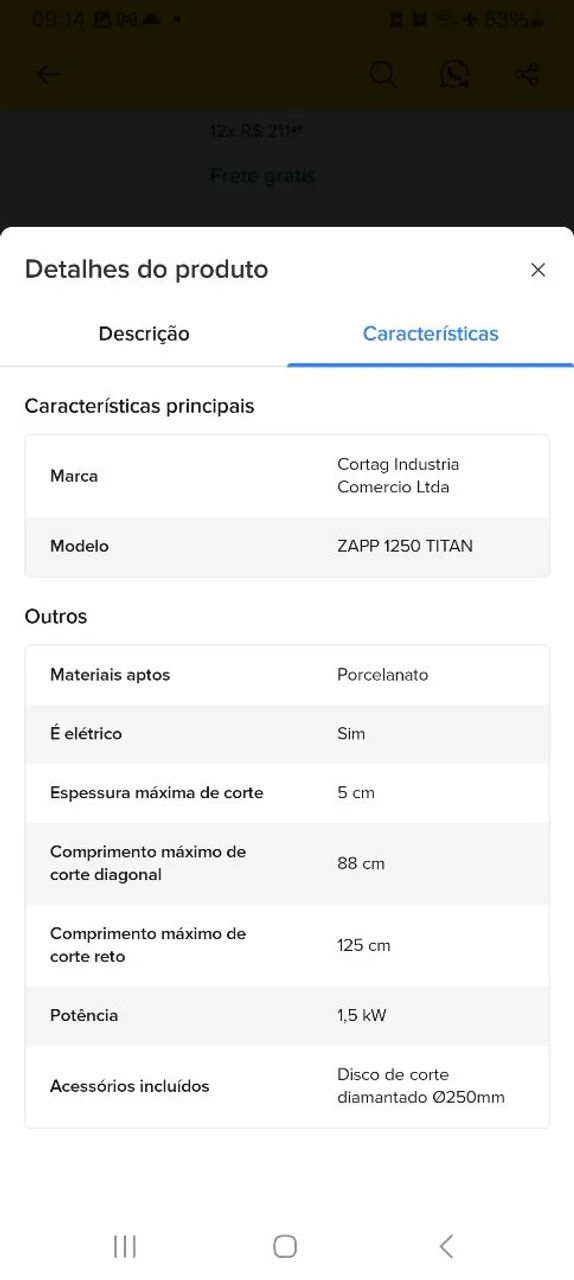Open recent apps
Screen dimensions: 574x1280
125,1246
